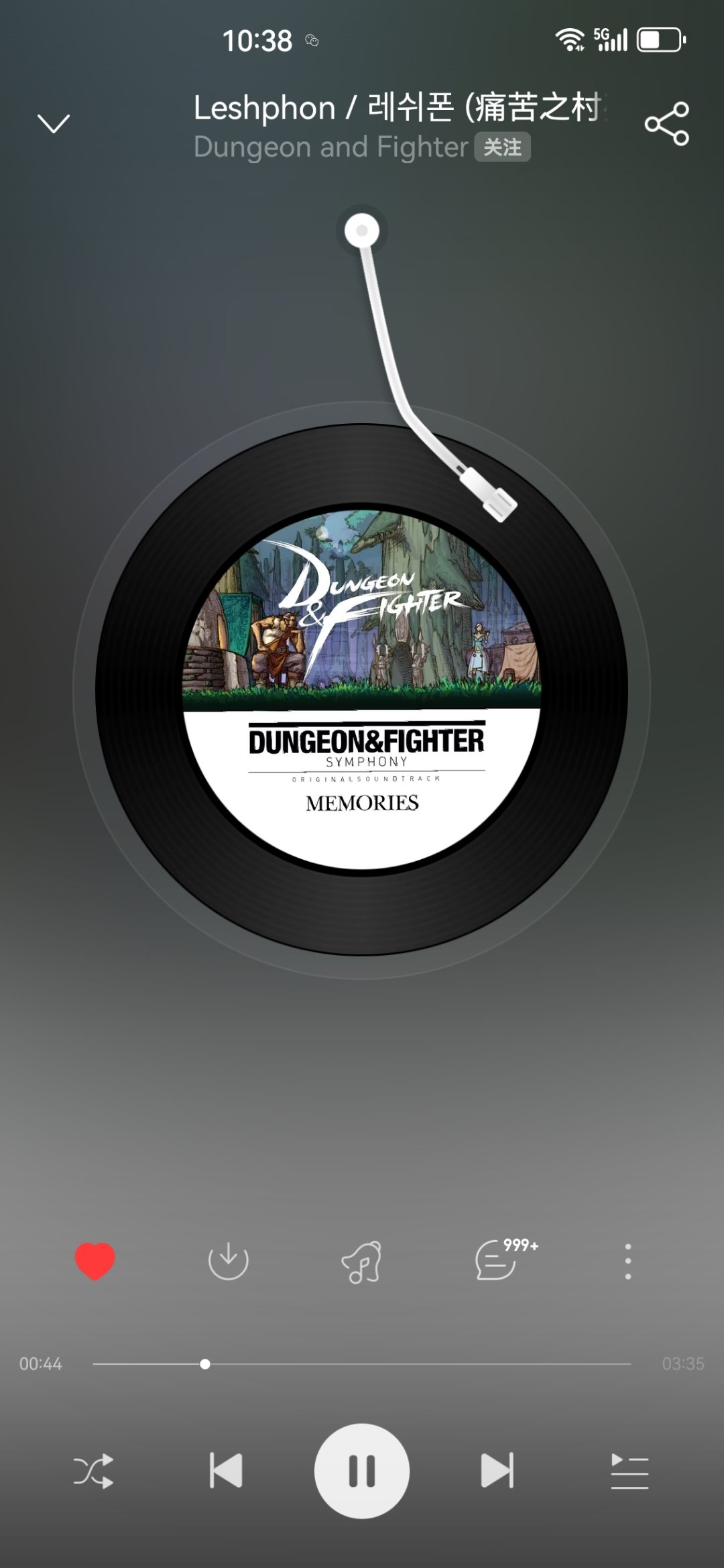
Task: Skip to the next track
Action: coord(497,1471)
